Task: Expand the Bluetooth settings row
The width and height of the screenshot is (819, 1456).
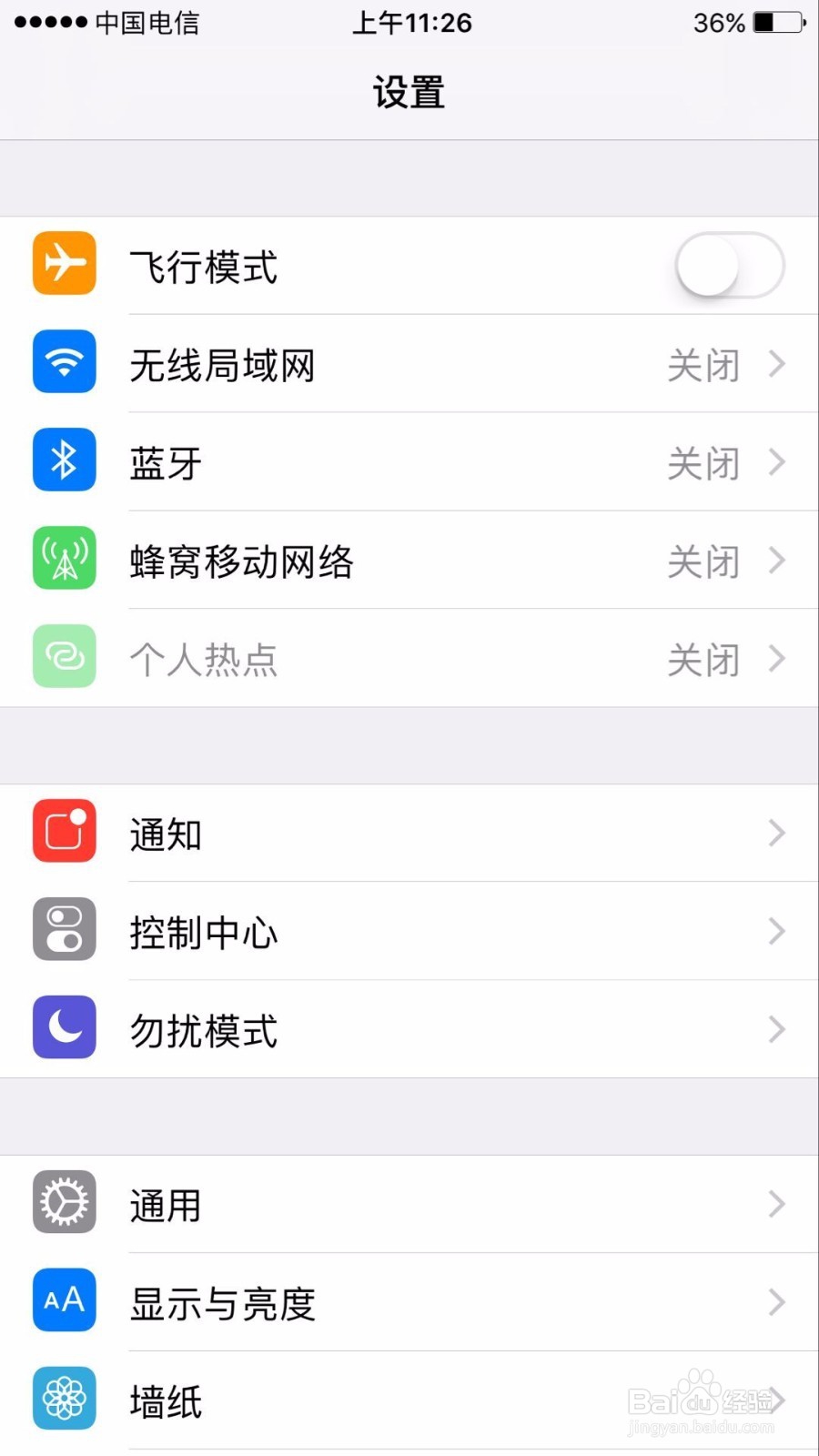Action: point(777,462)
